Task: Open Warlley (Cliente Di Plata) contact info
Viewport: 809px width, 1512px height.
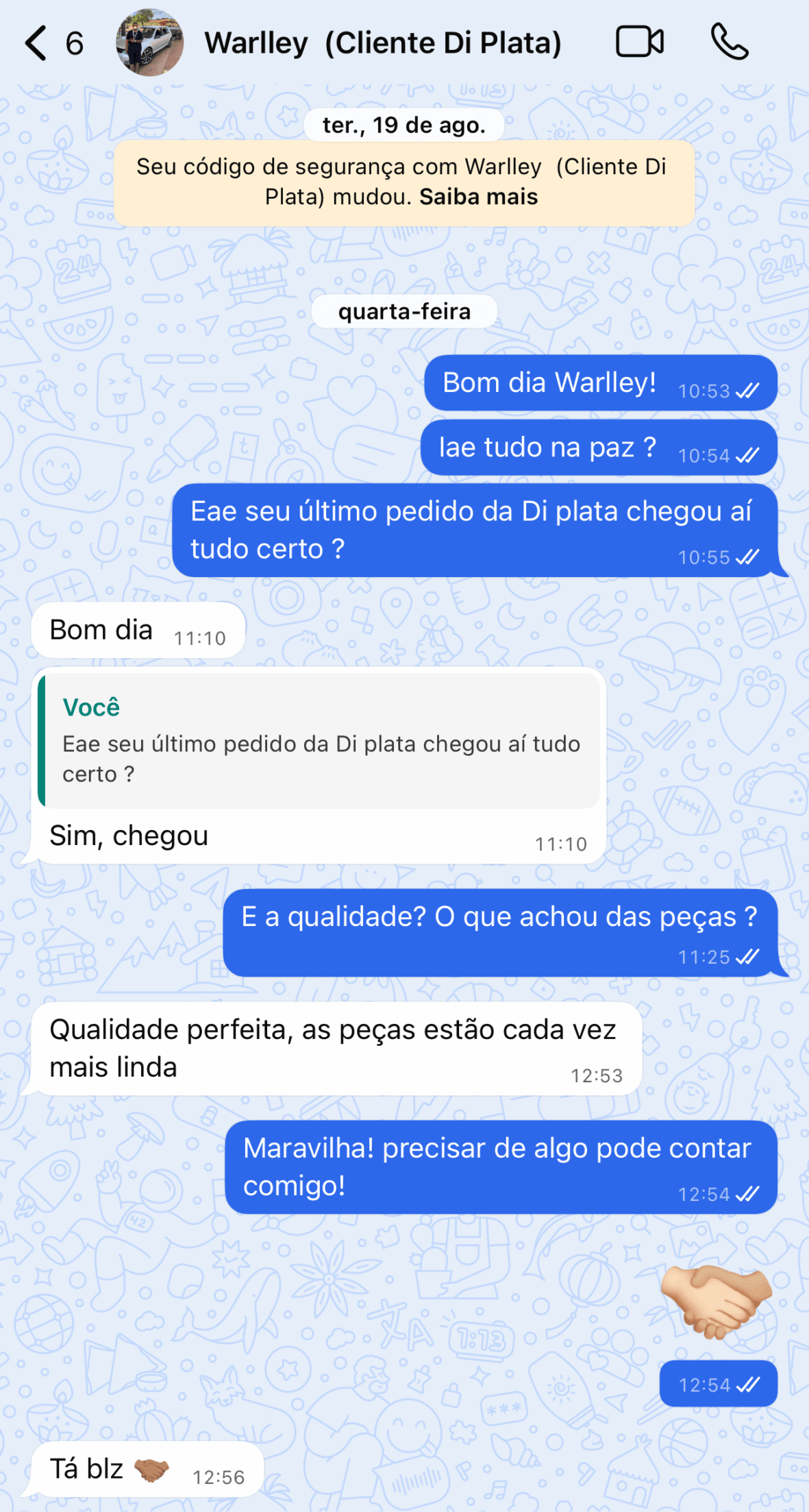Action: (x=382, y=43)
